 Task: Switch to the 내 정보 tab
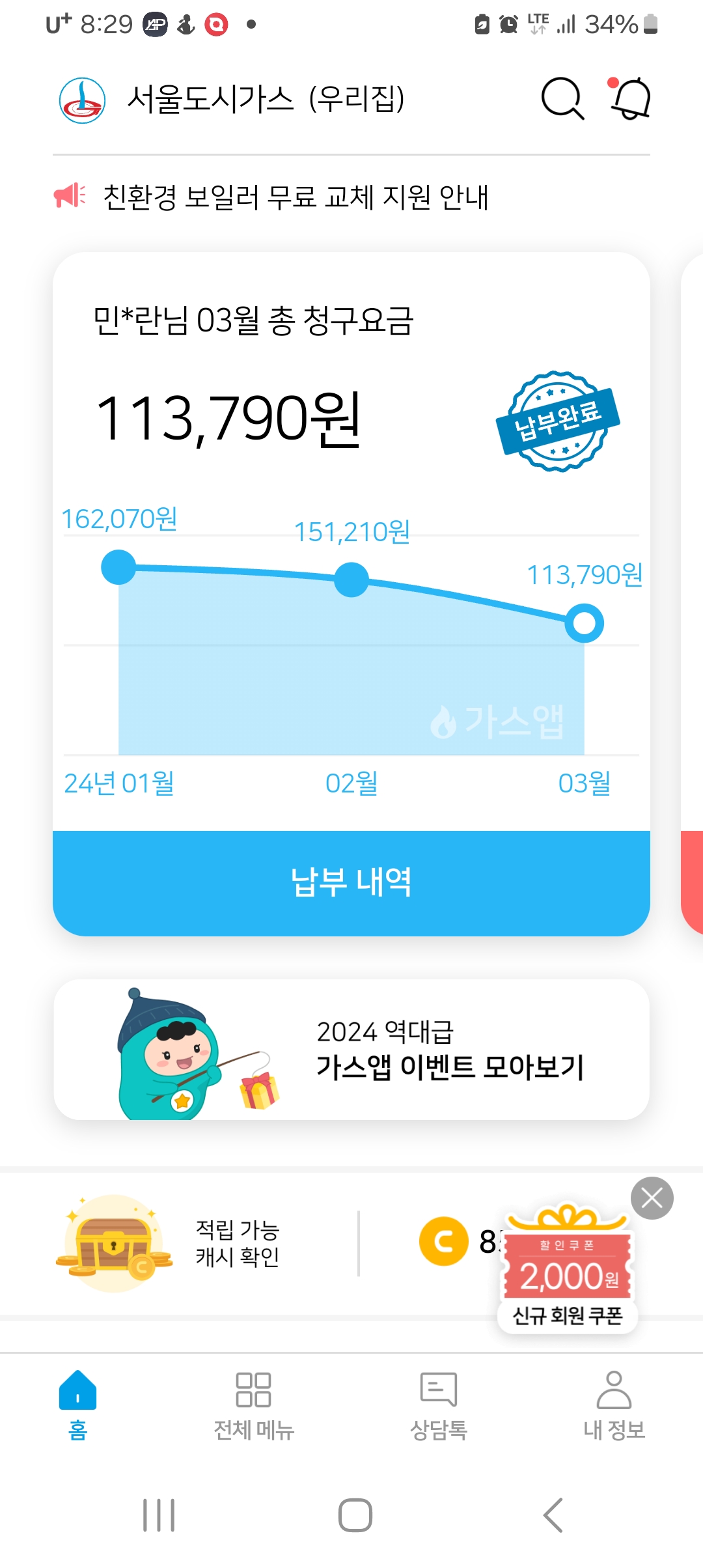614,1404
